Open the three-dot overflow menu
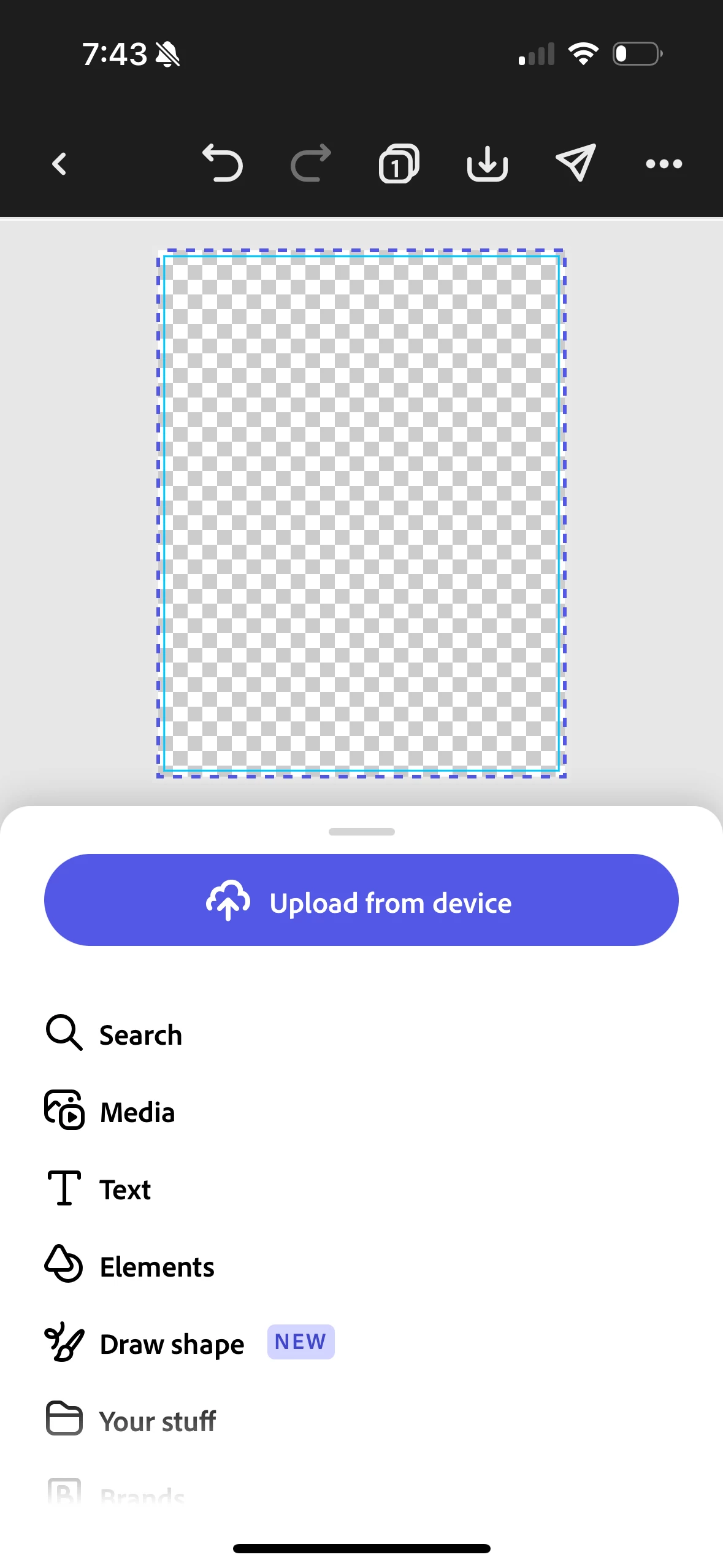723x1568 pixels. tap(664, 164)
